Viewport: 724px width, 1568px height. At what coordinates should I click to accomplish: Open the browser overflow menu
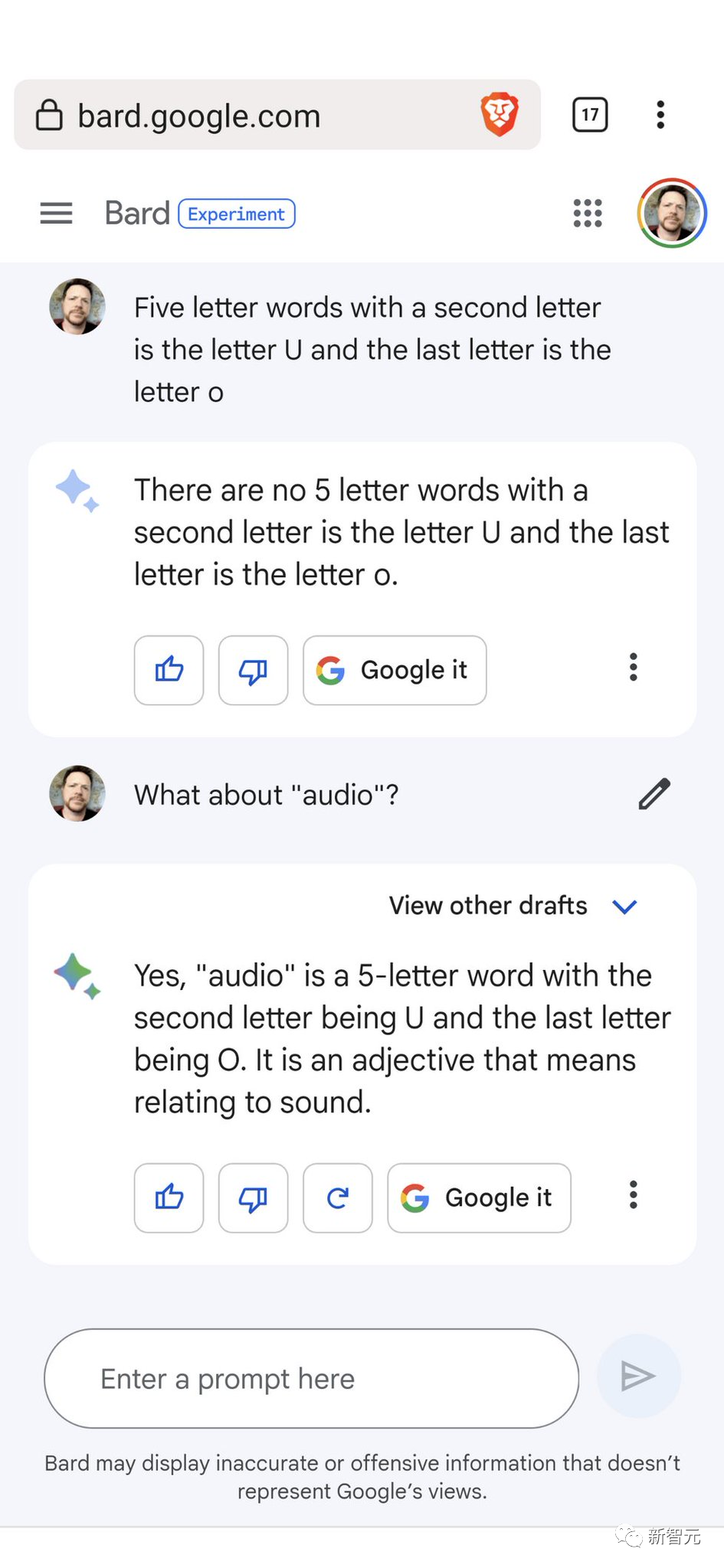[660, 115]
